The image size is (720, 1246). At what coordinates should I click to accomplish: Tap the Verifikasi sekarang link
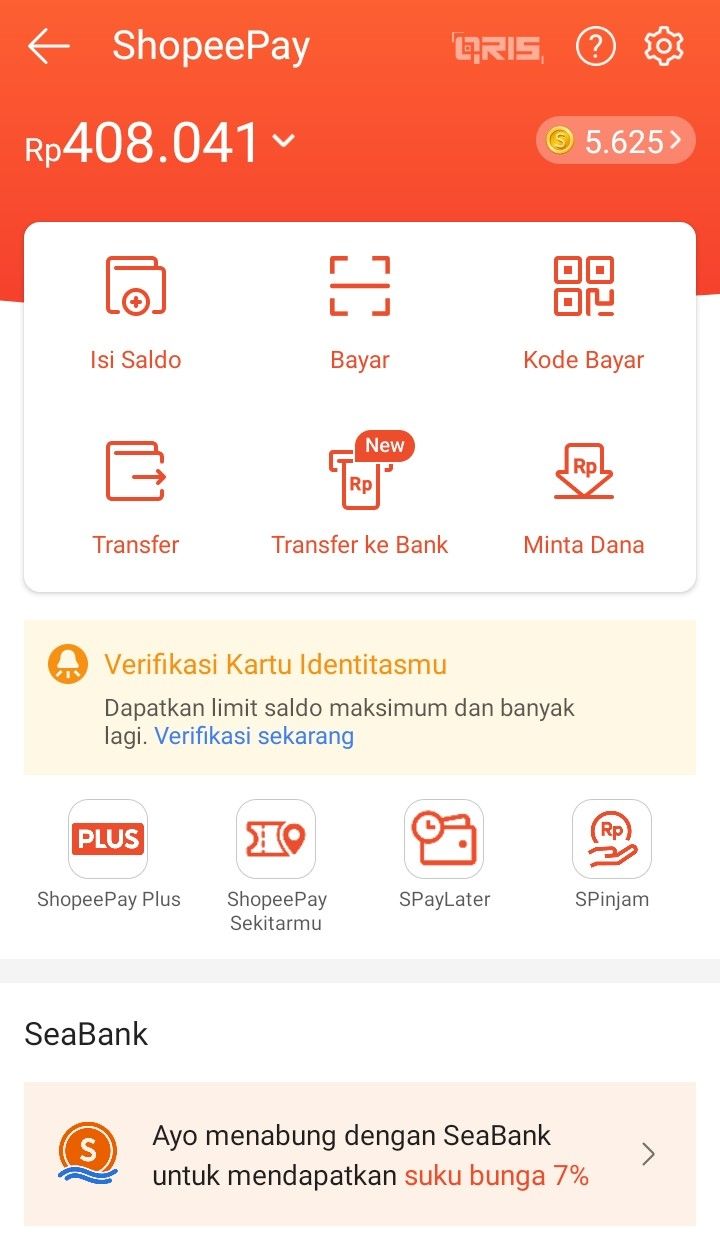point(254,737)
